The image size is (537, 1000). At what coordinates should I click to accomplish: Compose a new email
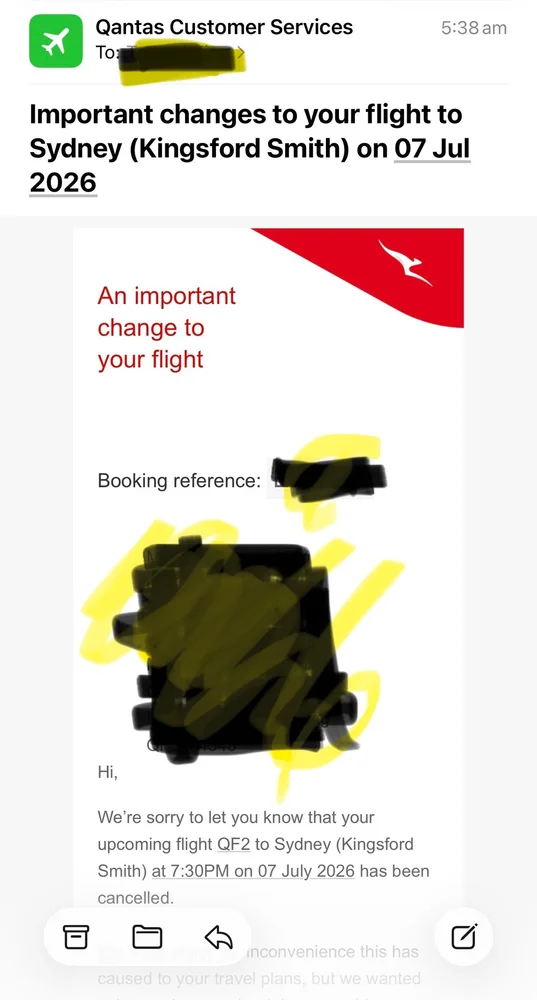click(464, 937)
